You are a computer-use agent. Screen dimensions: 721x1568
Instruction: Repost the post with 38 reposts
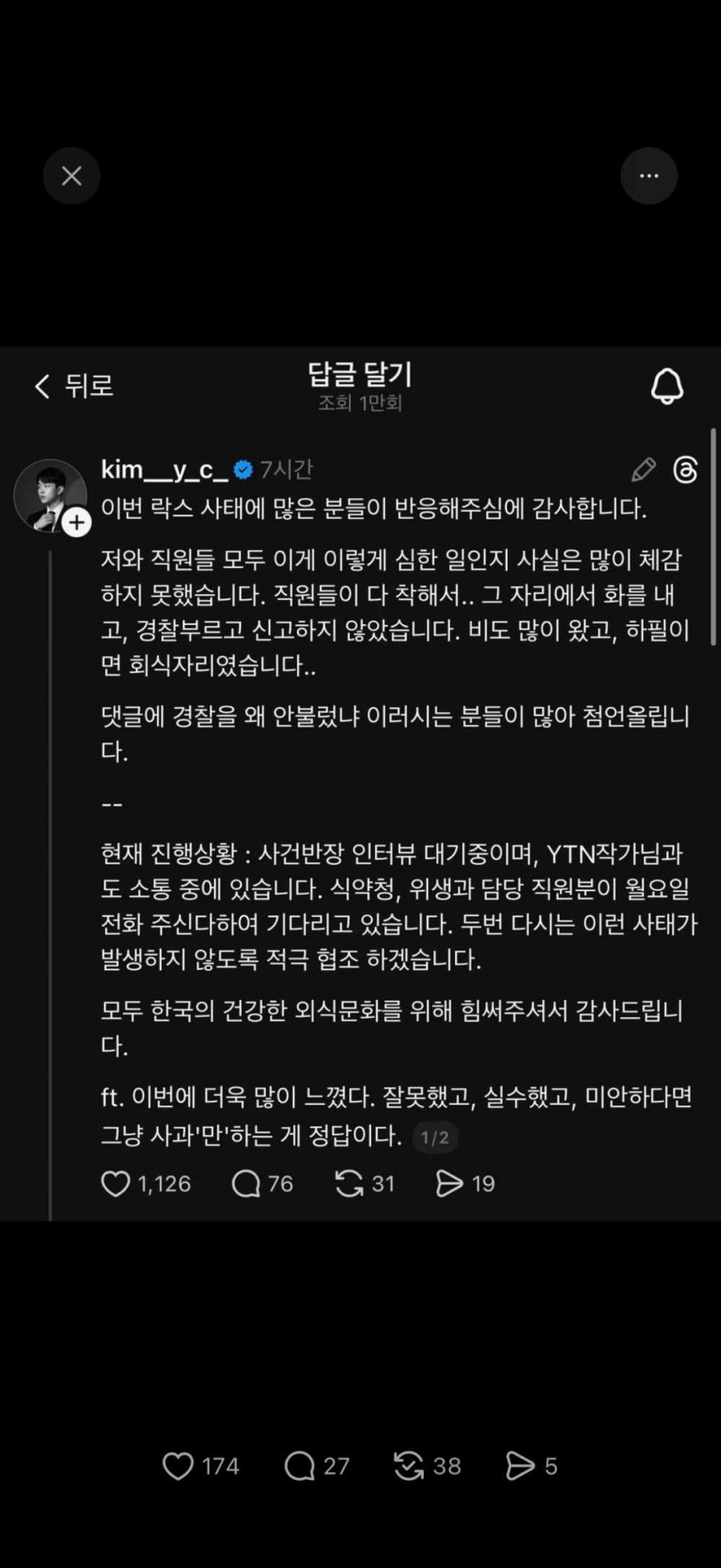tap(408, 1465)
